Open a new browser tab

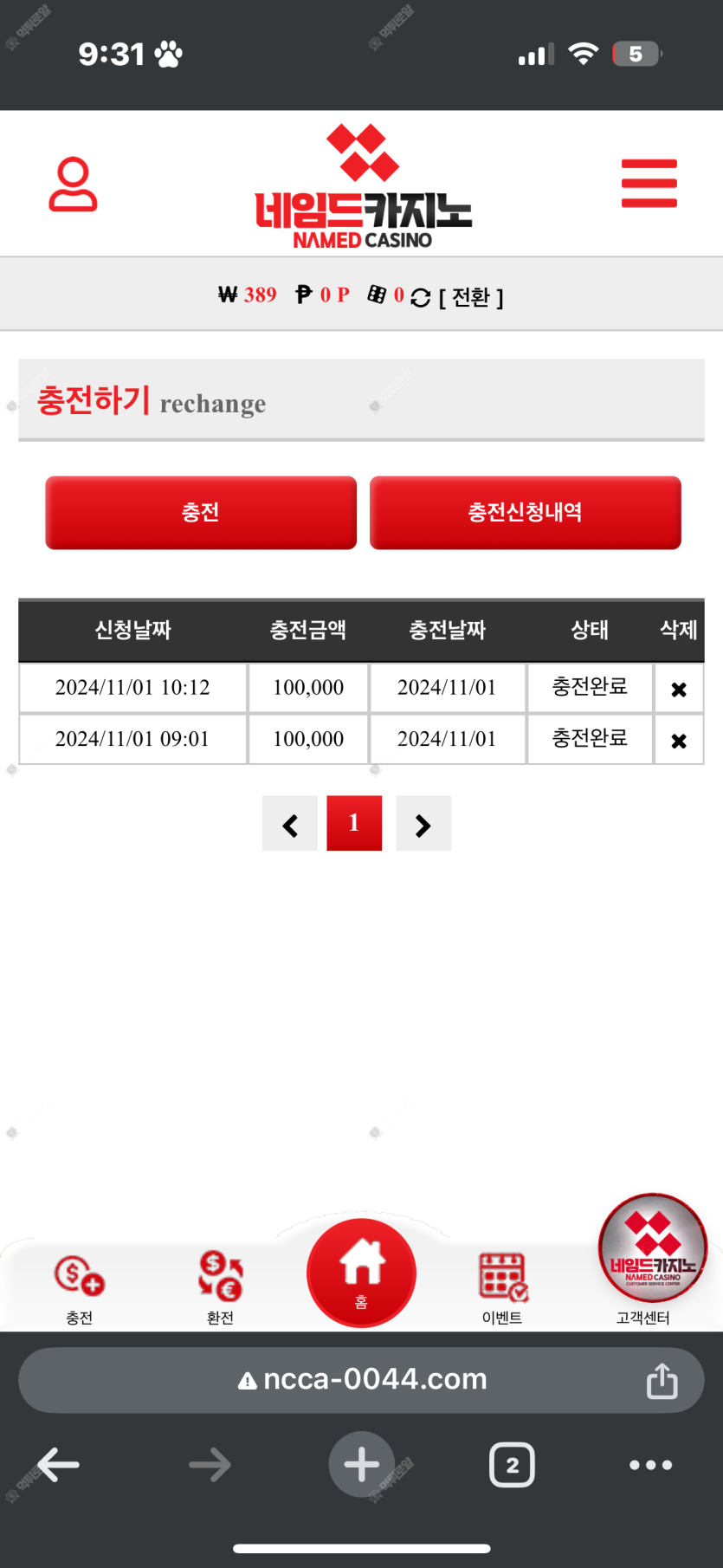361,1465
